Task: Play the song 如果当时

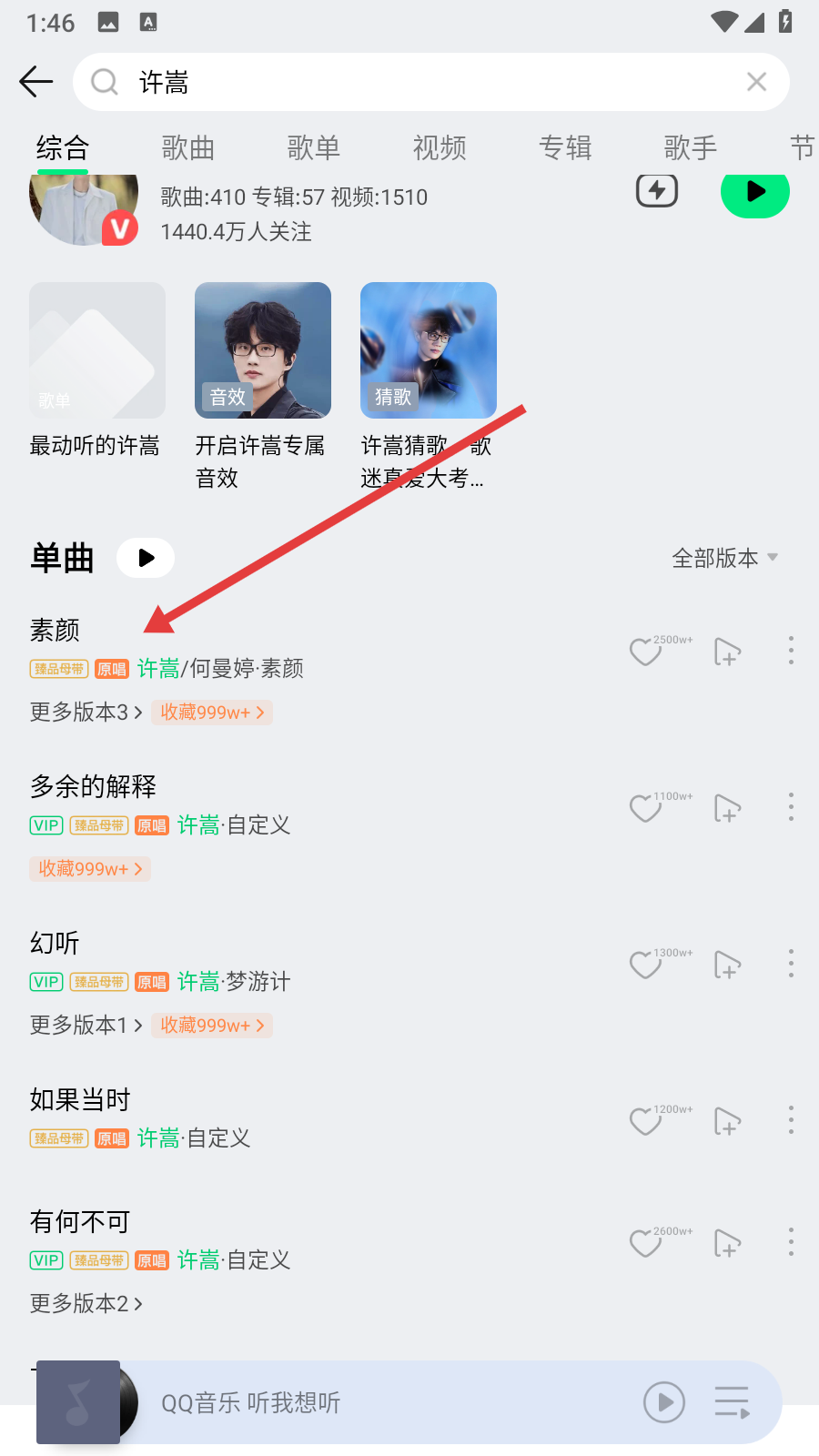Action: (x=273, y=1101)
